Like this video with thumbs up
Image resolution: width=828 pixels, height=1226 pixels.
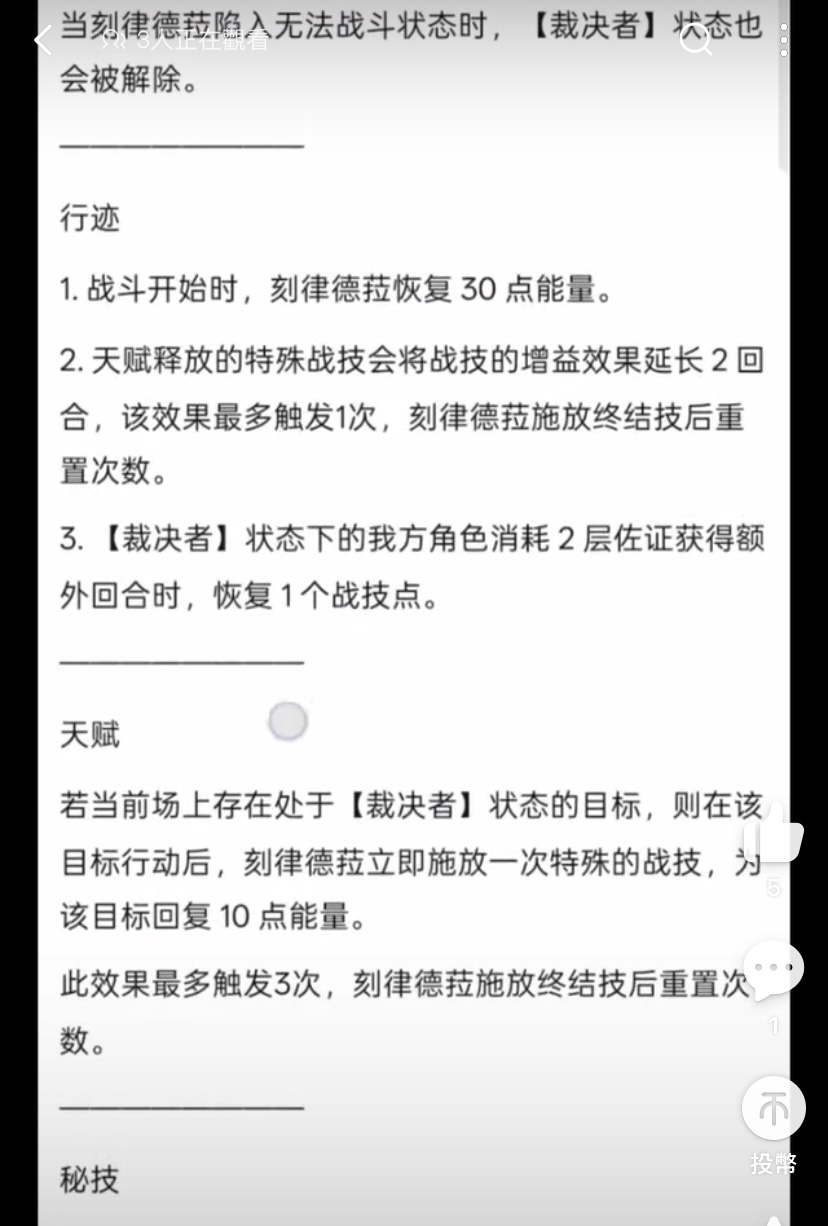click(x=773, y=836)
